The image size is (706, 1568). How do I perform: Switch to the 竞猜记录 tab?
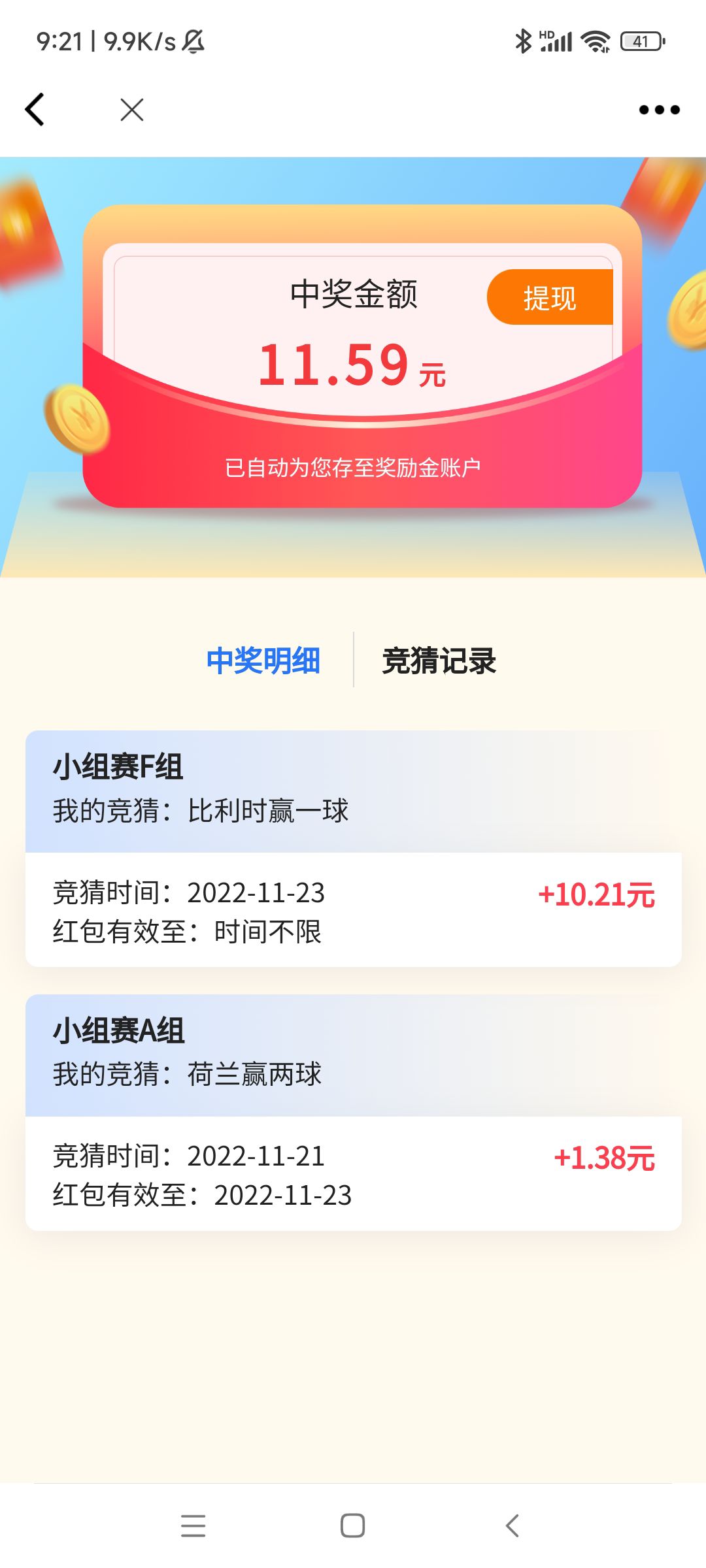click(x=439, y=661)
